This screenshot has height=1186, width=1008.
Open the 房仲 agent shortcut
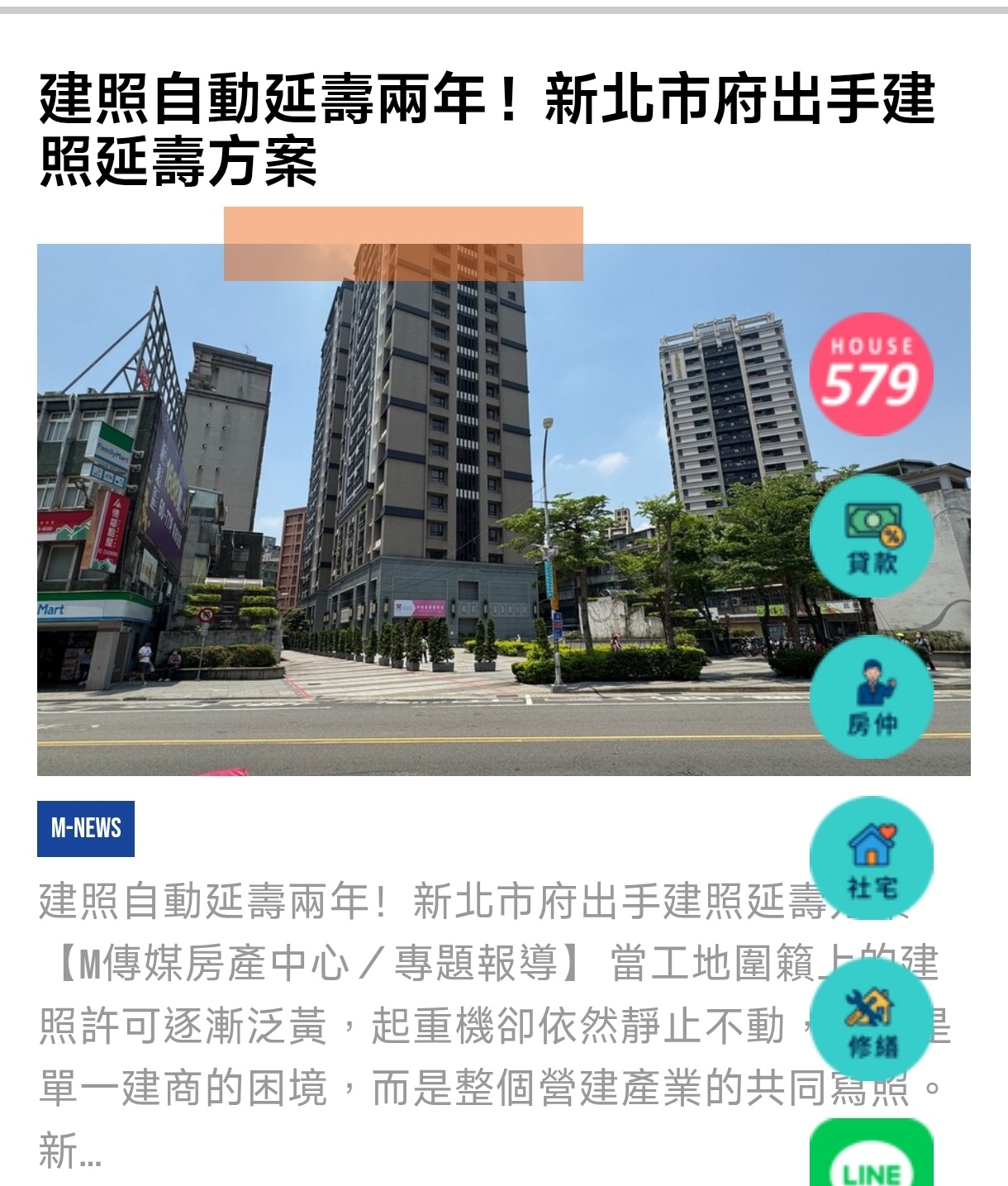[872, 697]
